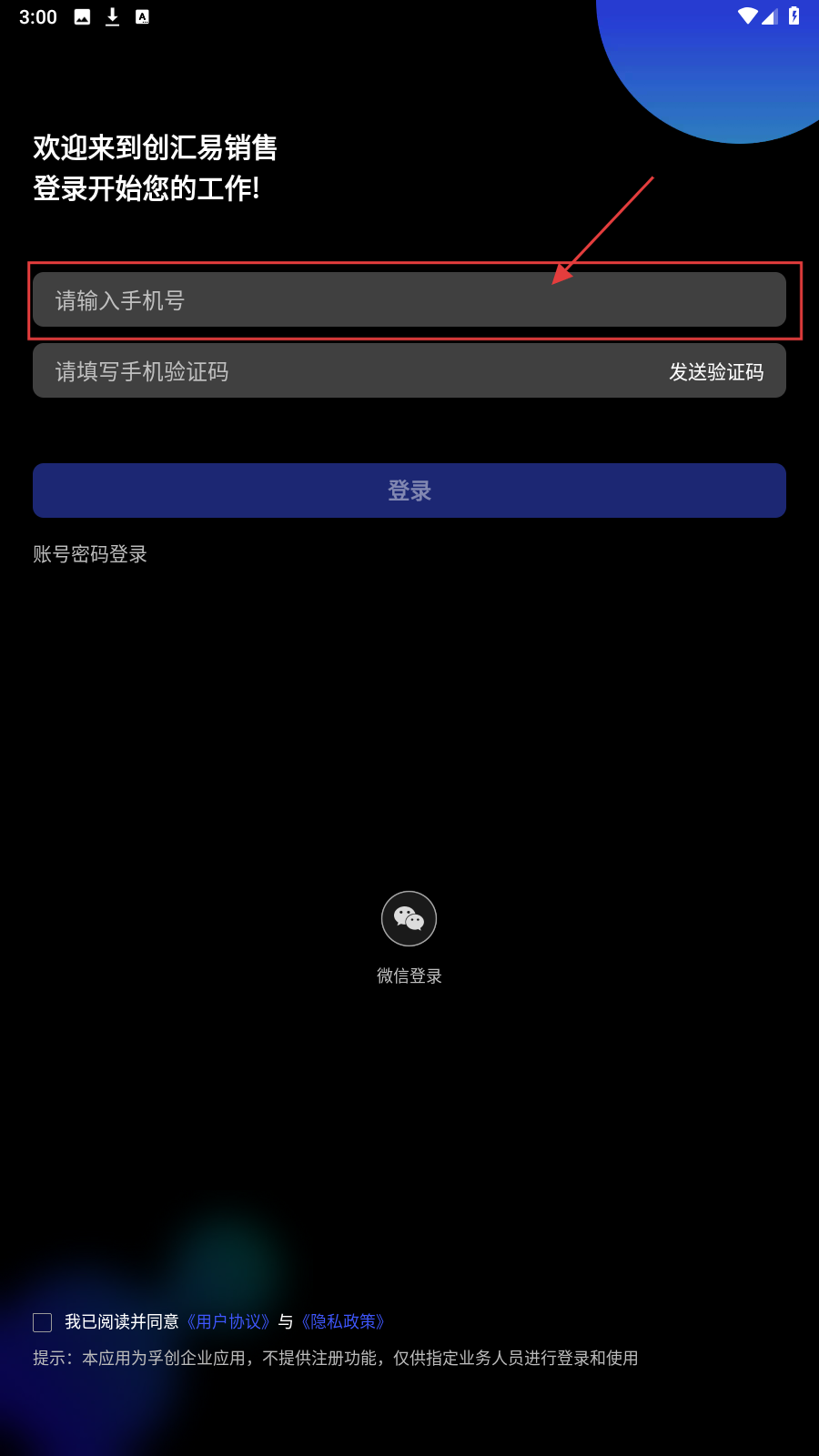Send the verification code (发送验证码)
Viewport: 819px width, 1456px height.
click(716, 371)
